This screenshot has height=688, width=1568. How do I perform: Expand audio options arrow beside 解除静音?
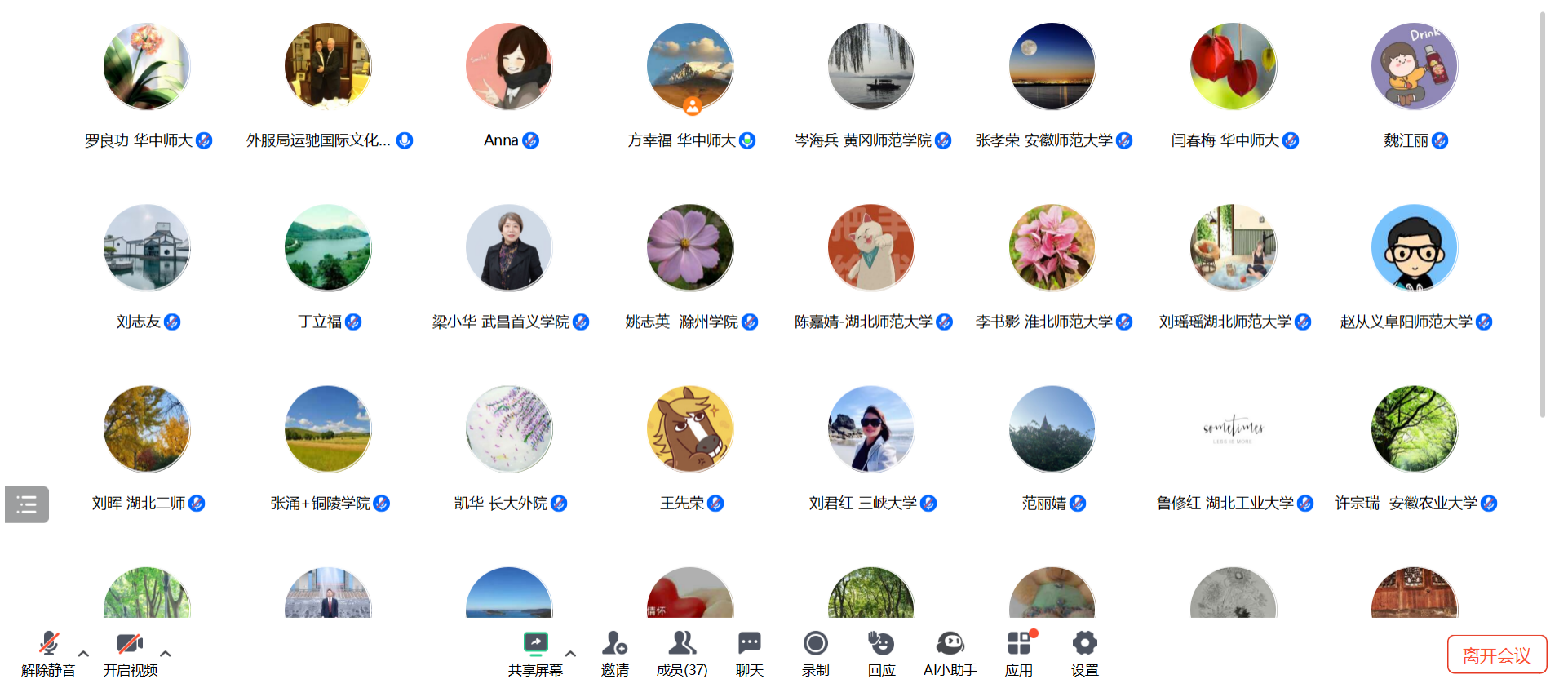pos(83,654)
